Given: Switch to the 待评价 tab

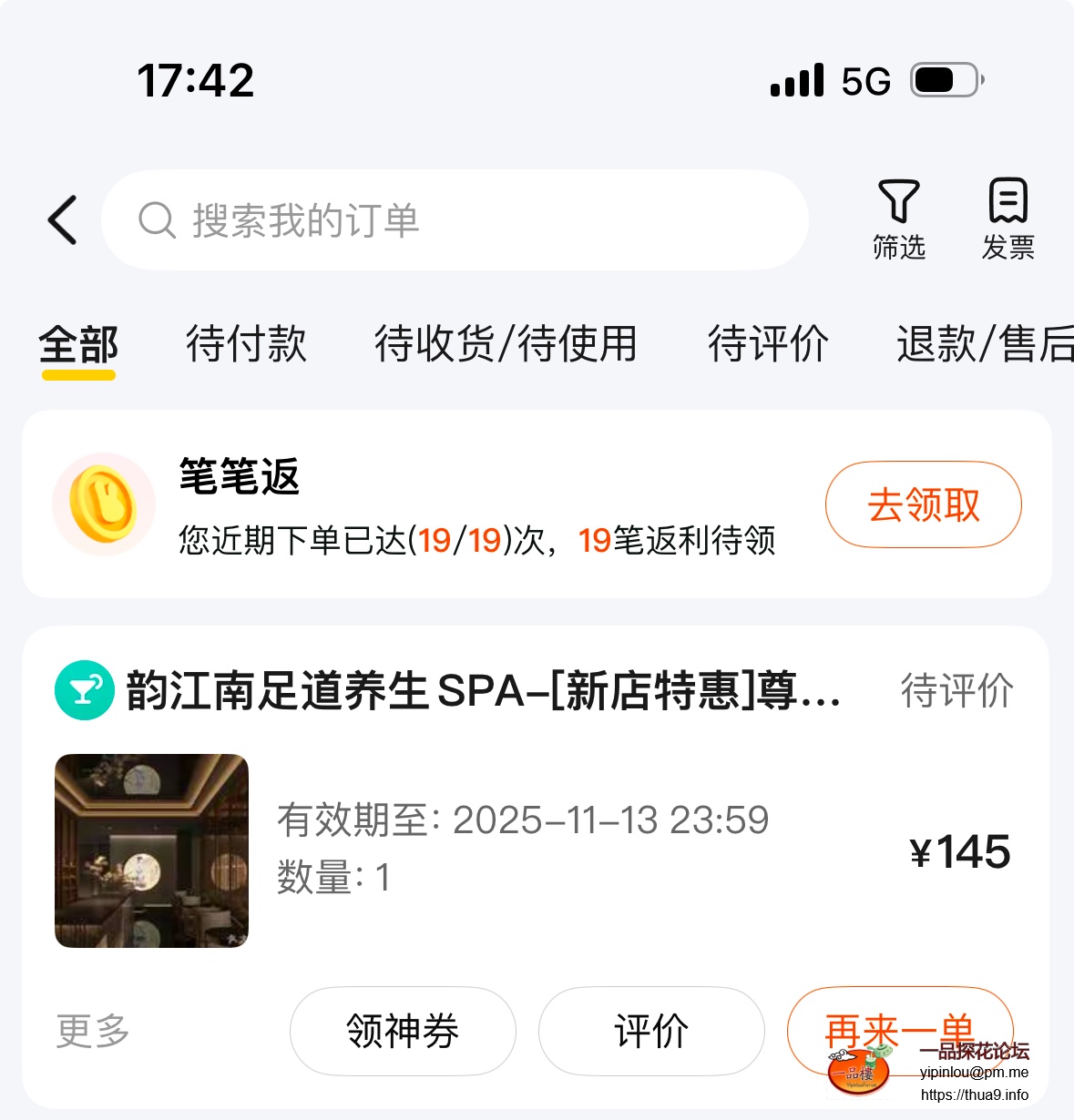Looking at the screenshot, I should (768, 344).
